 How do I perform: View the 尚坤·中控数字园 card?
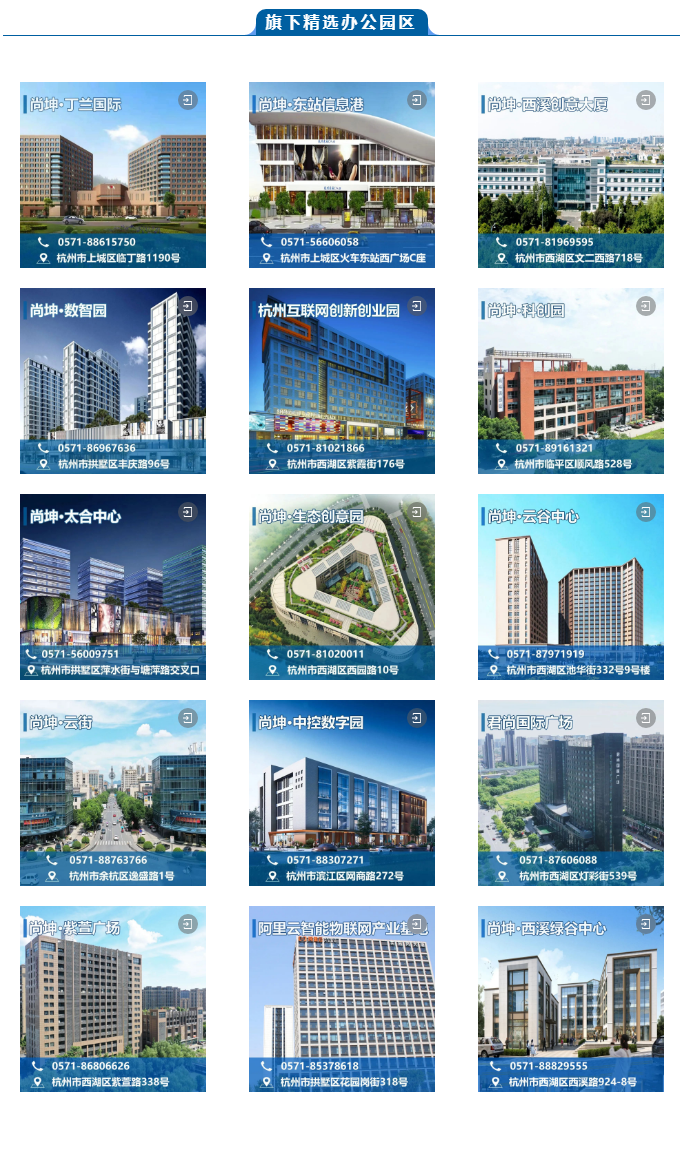tap(342, 793)
